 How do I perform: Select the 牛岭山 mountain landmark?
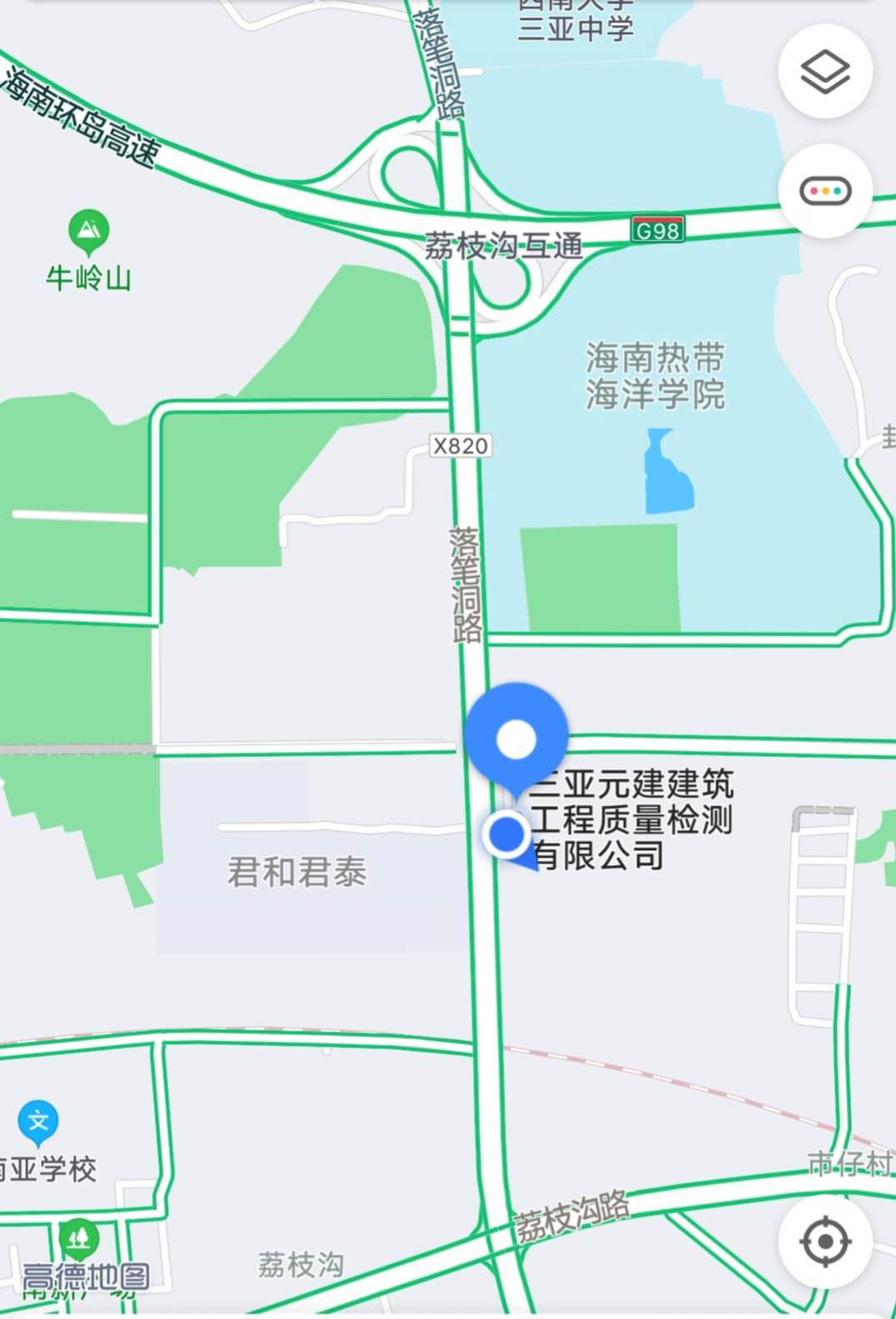pos(88,231)
